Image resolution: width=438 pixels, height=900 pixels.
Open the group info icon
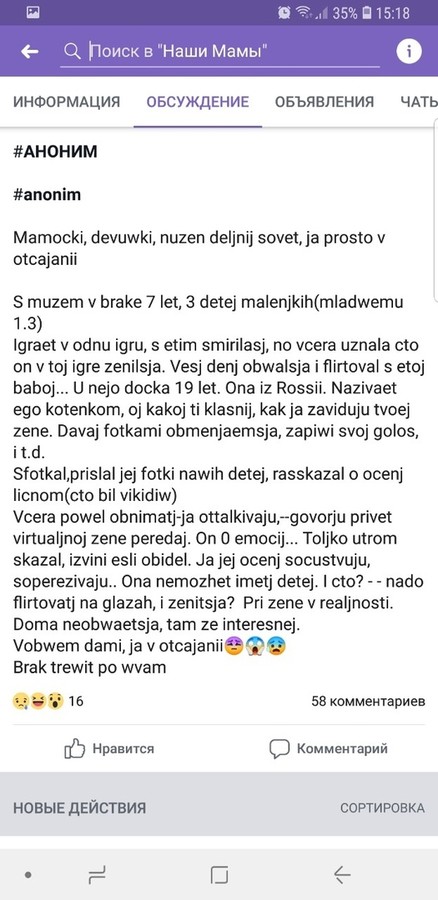pyautogui.click(x=409, y=52)
